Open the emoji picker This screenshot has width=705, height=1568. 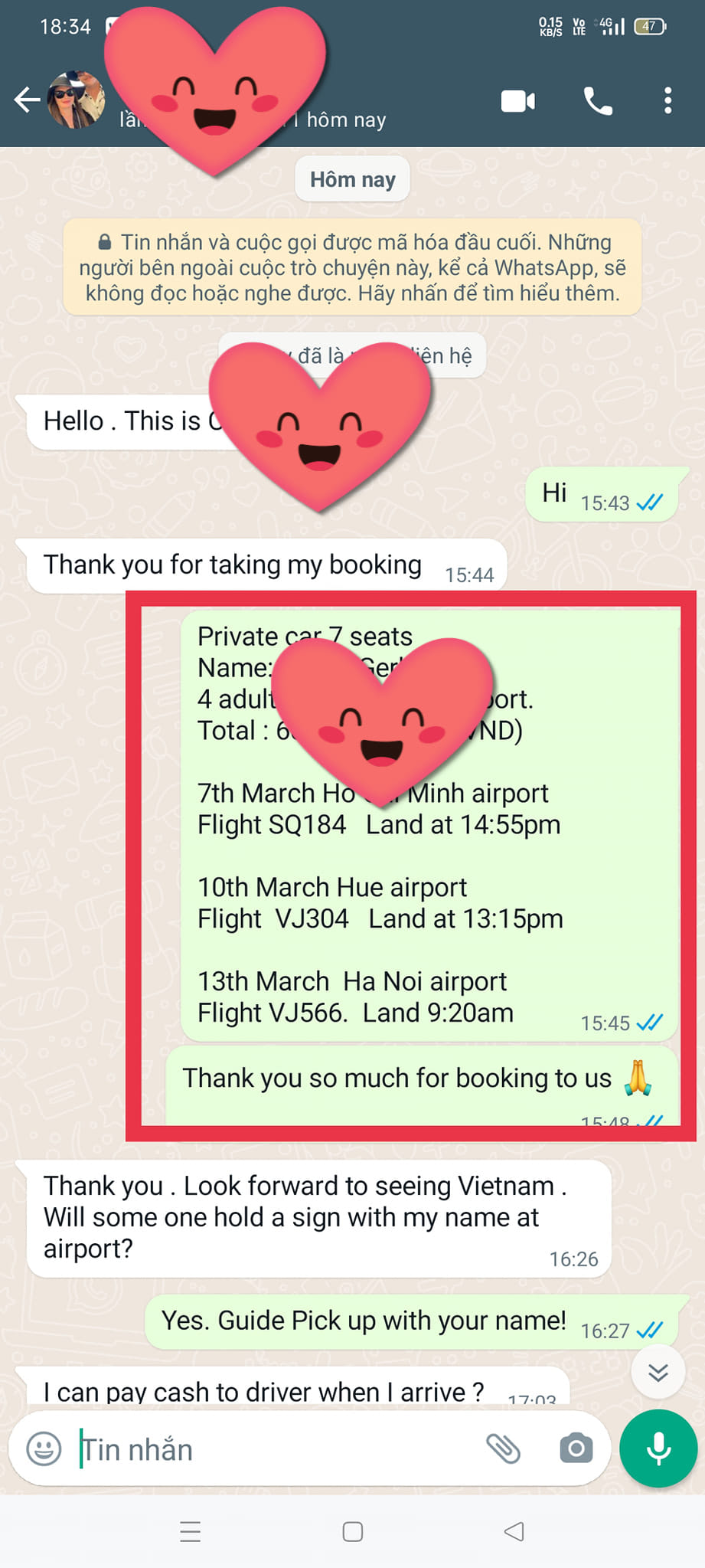pos(44,1449)
